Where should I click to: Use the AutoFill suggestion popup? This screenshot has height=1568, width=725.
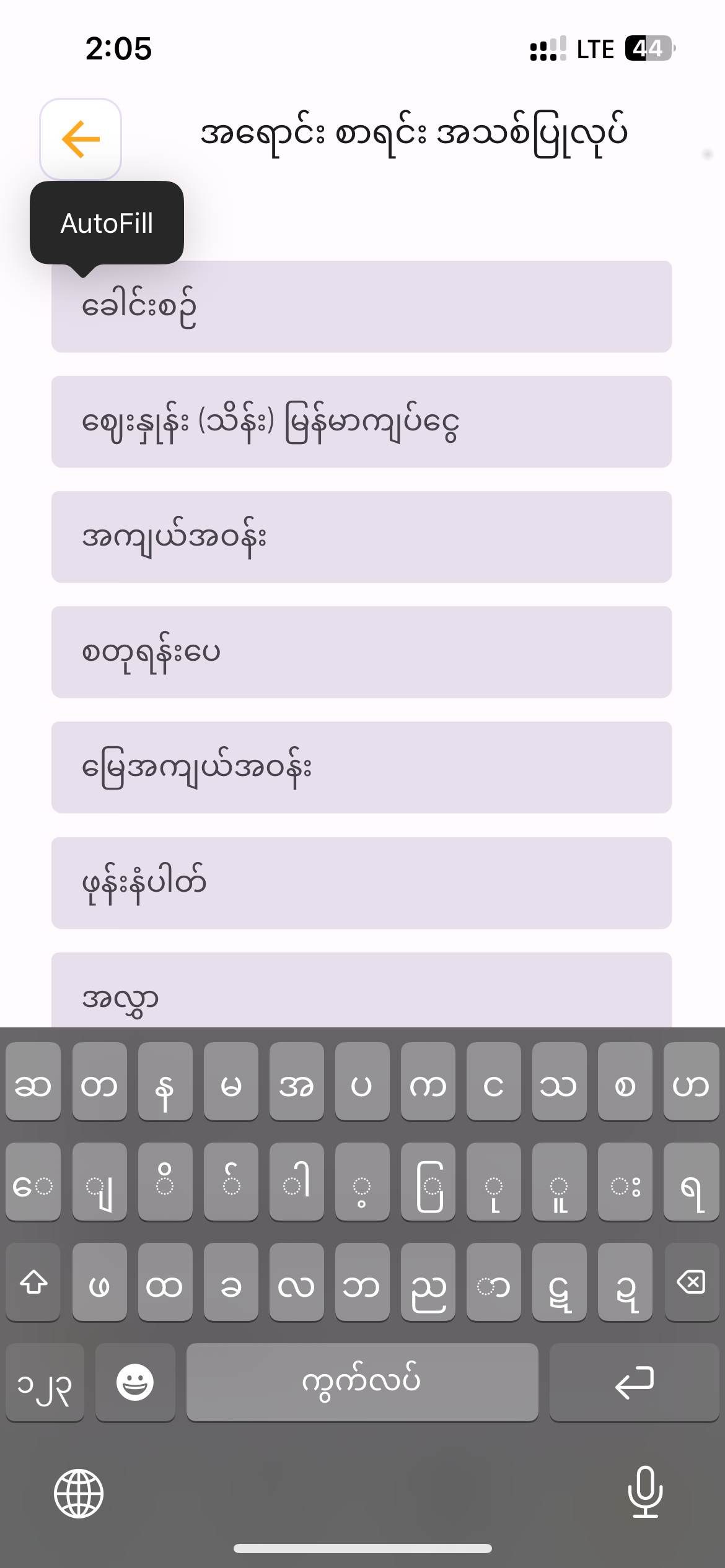pyautogui.click(x=106, y=224)
